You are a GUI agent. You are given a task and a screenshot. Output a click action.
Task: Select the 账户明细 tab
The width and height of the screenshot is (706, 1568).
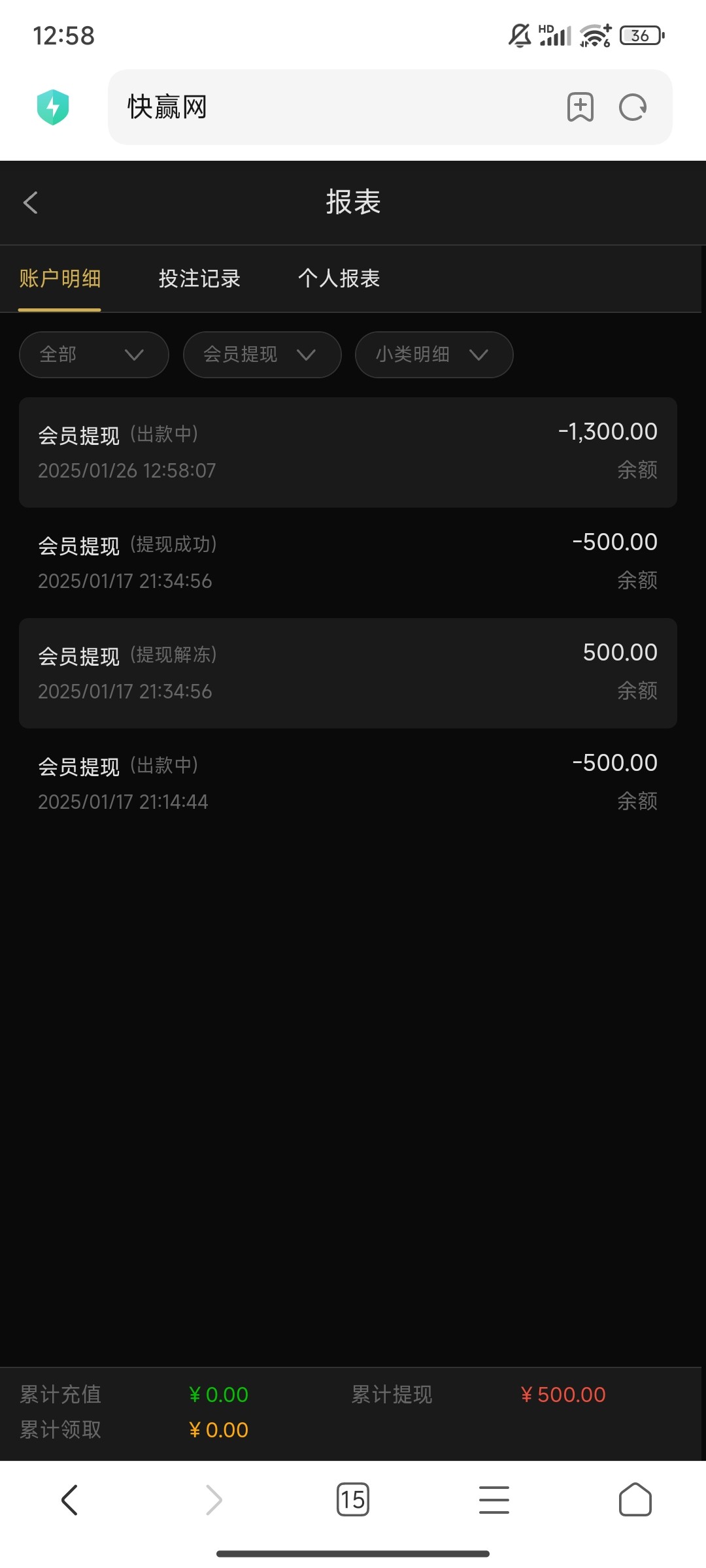pos(59,279)
